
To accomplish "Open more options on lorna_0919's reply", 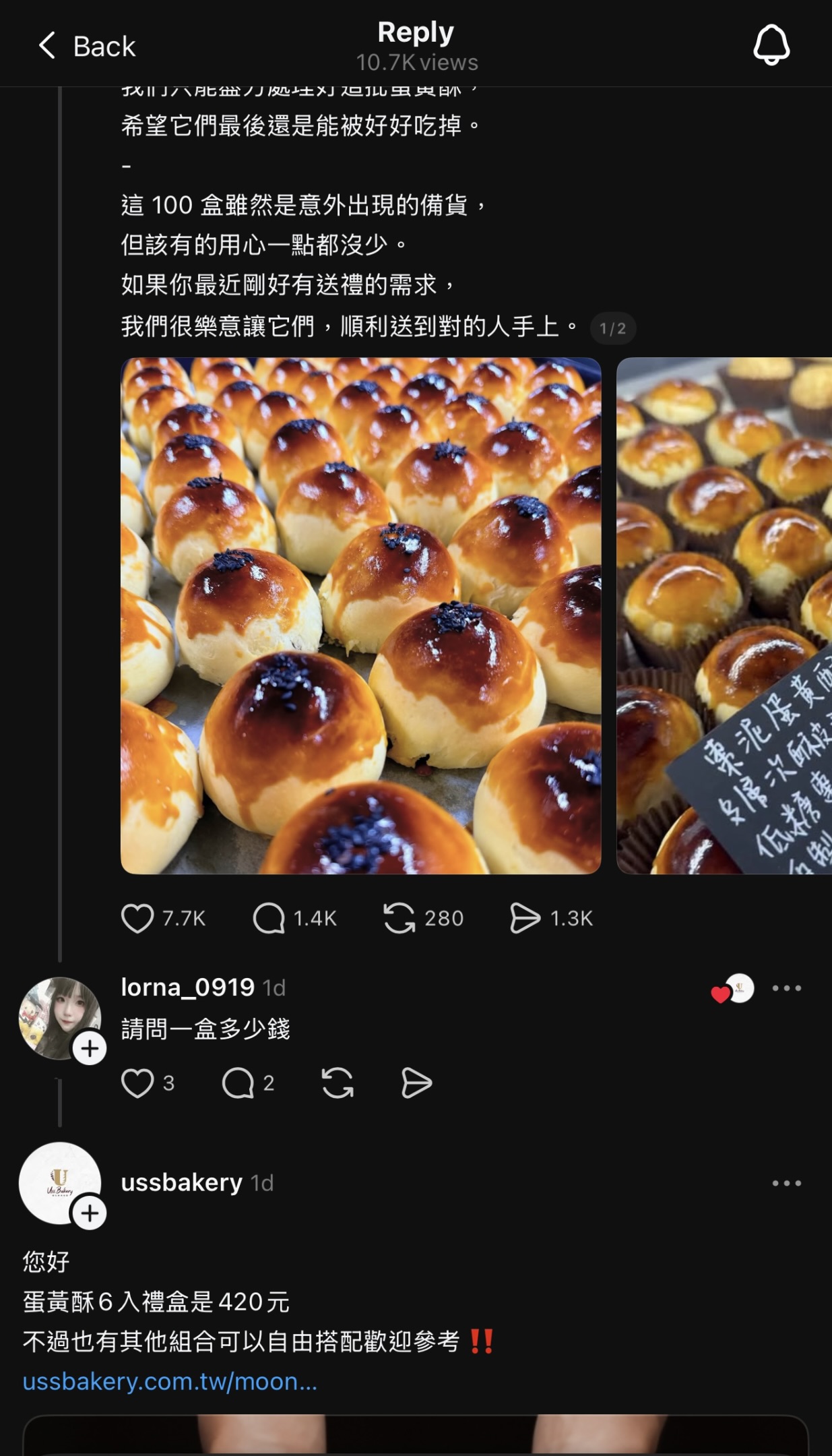I will coord(786,988).
